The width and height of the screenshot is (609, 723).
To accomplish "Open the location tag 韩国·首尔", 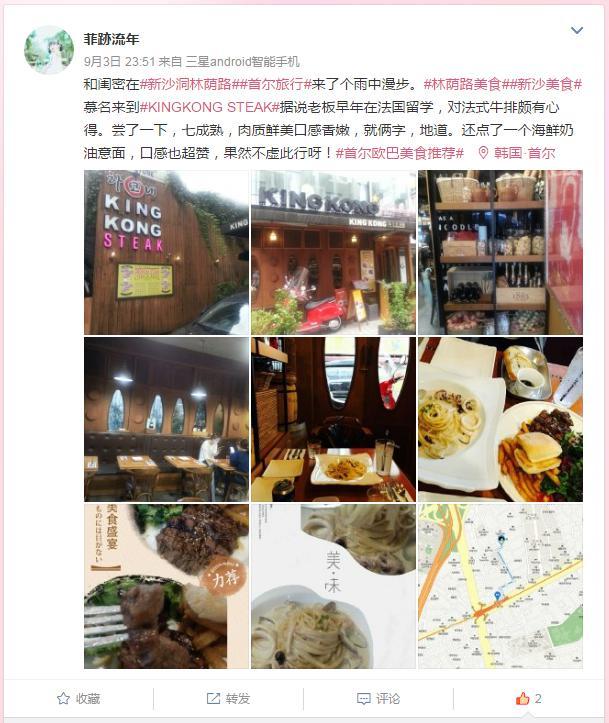I will coord(518,153).
